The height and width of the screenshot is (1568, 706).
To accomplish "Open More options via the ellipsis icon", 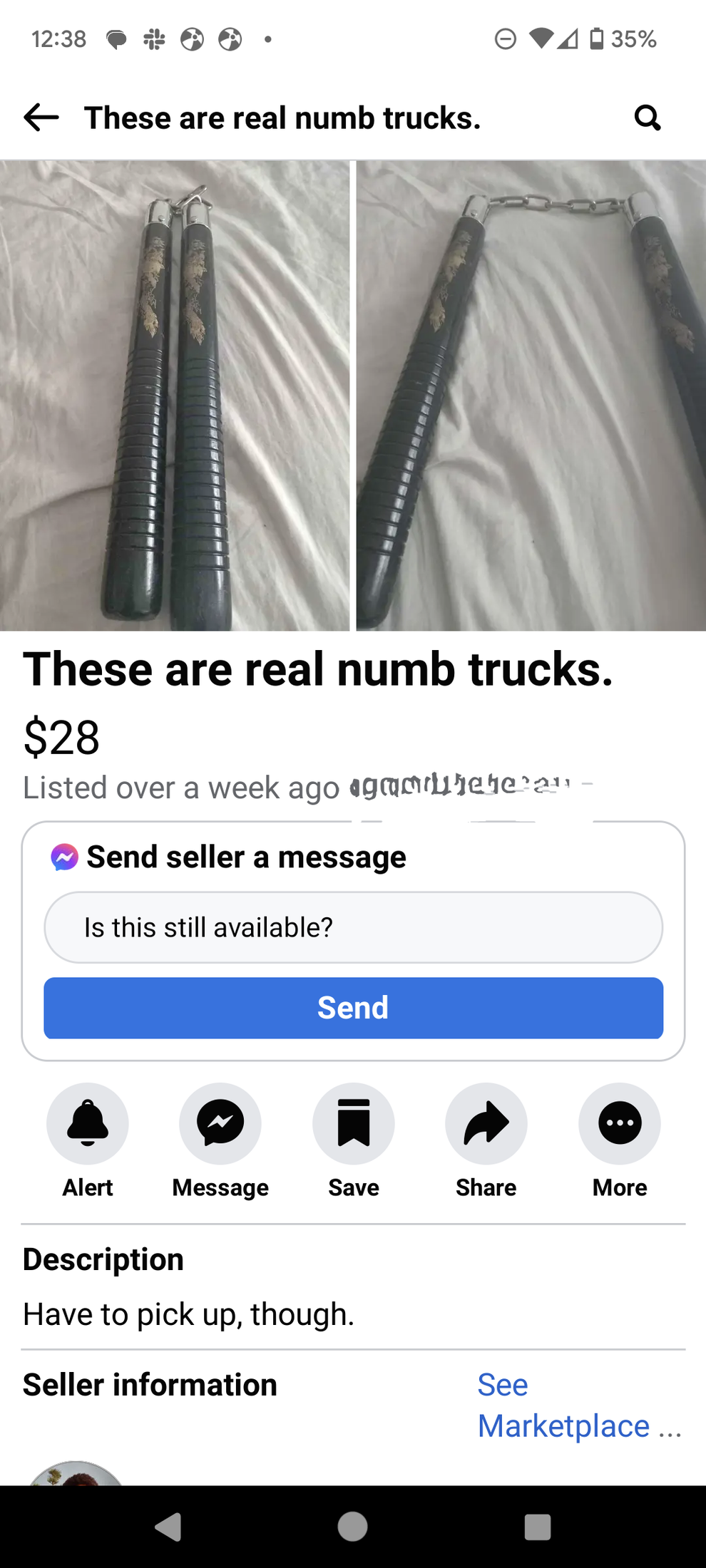I will [619, 1123].
